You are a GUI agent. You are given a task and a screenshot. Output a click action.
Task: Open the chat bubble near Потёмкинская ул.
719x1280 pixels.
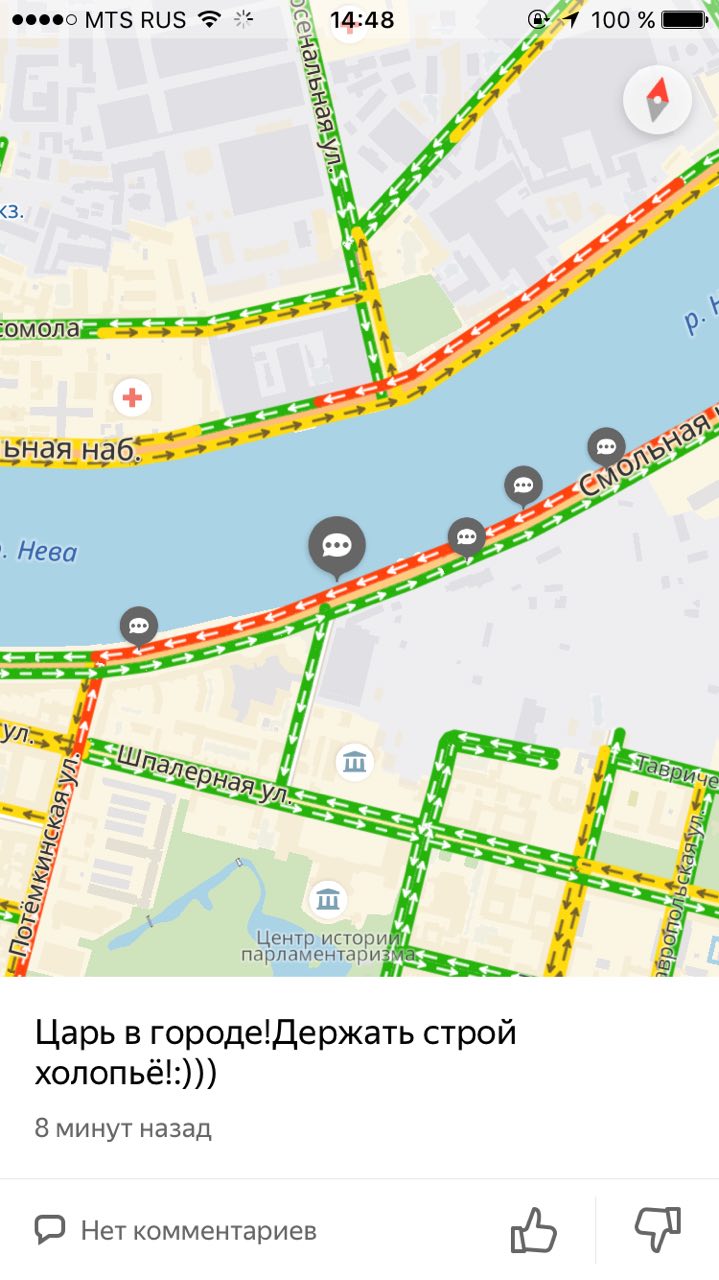(x=139, y=626)
